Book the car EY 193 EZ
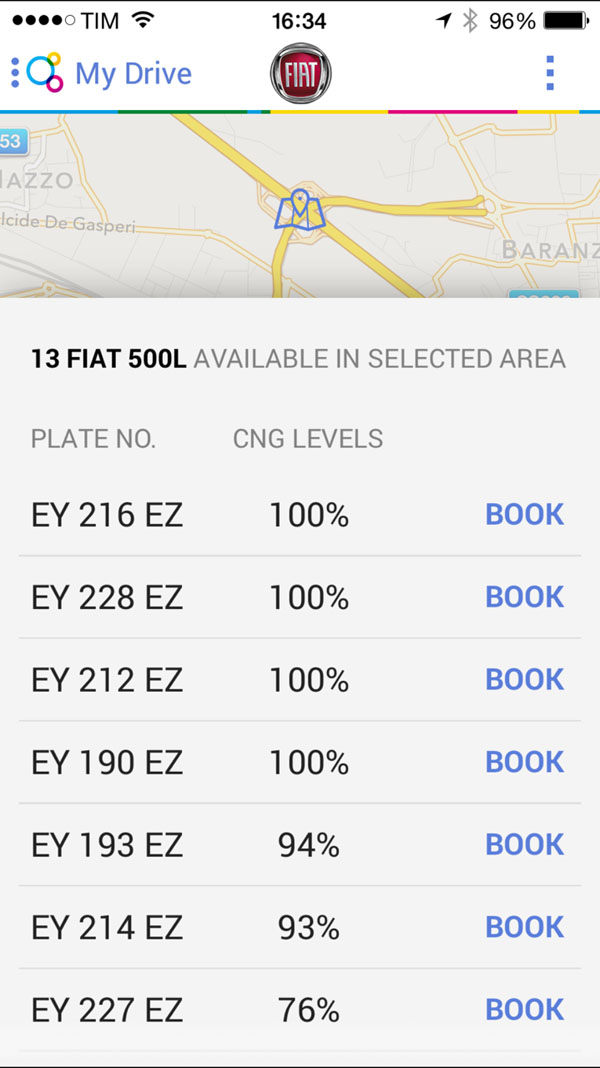This screenshot has height=1068, width=600. pos(524,845)
